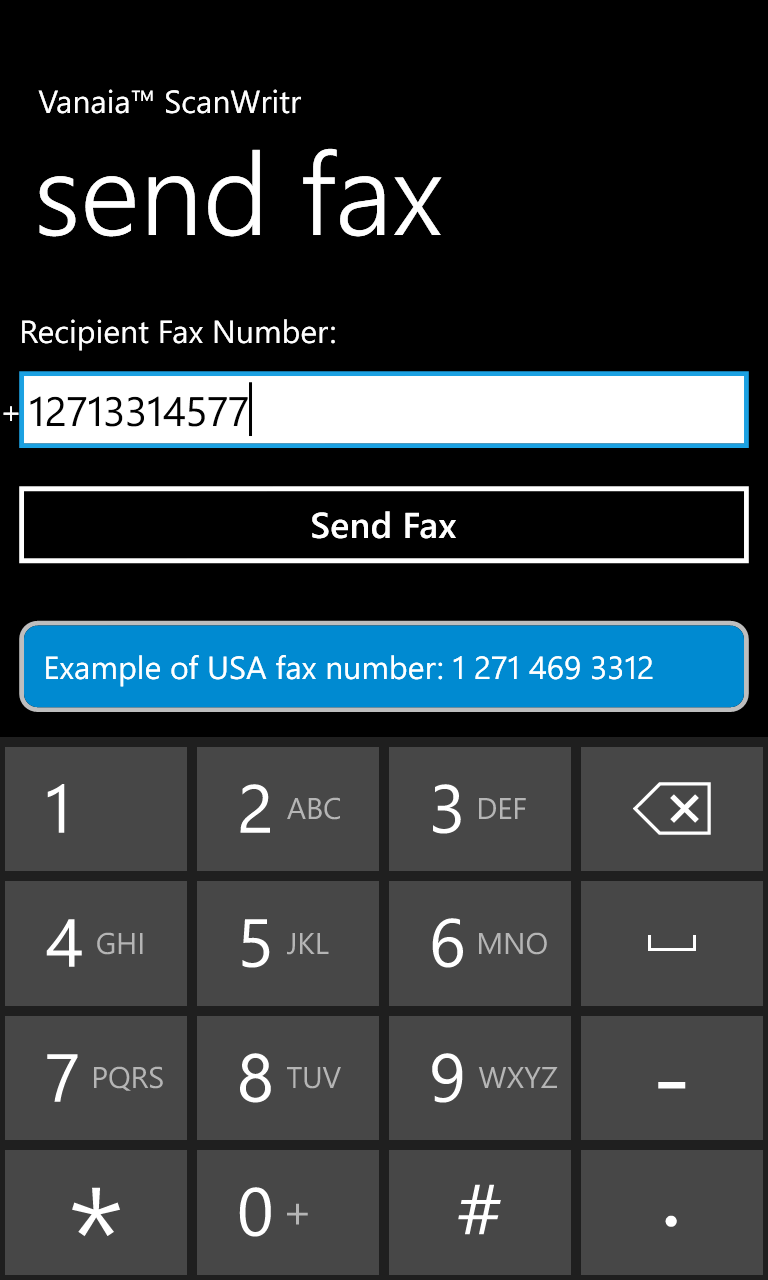Enter digit 2 ABC key

(288, 809)
